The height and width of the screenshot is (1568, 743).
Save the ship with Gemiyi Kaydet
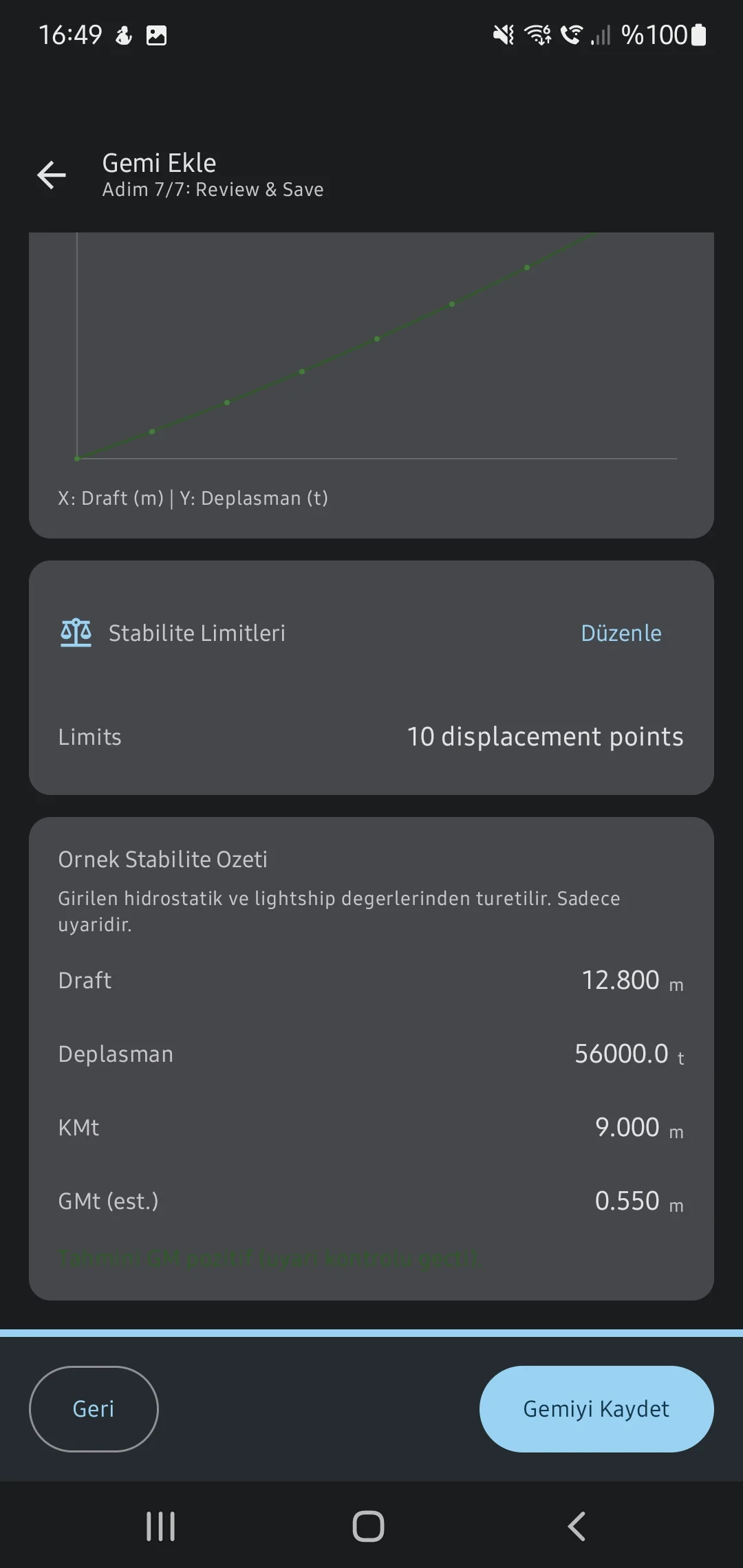click(x=596, y=1408)
